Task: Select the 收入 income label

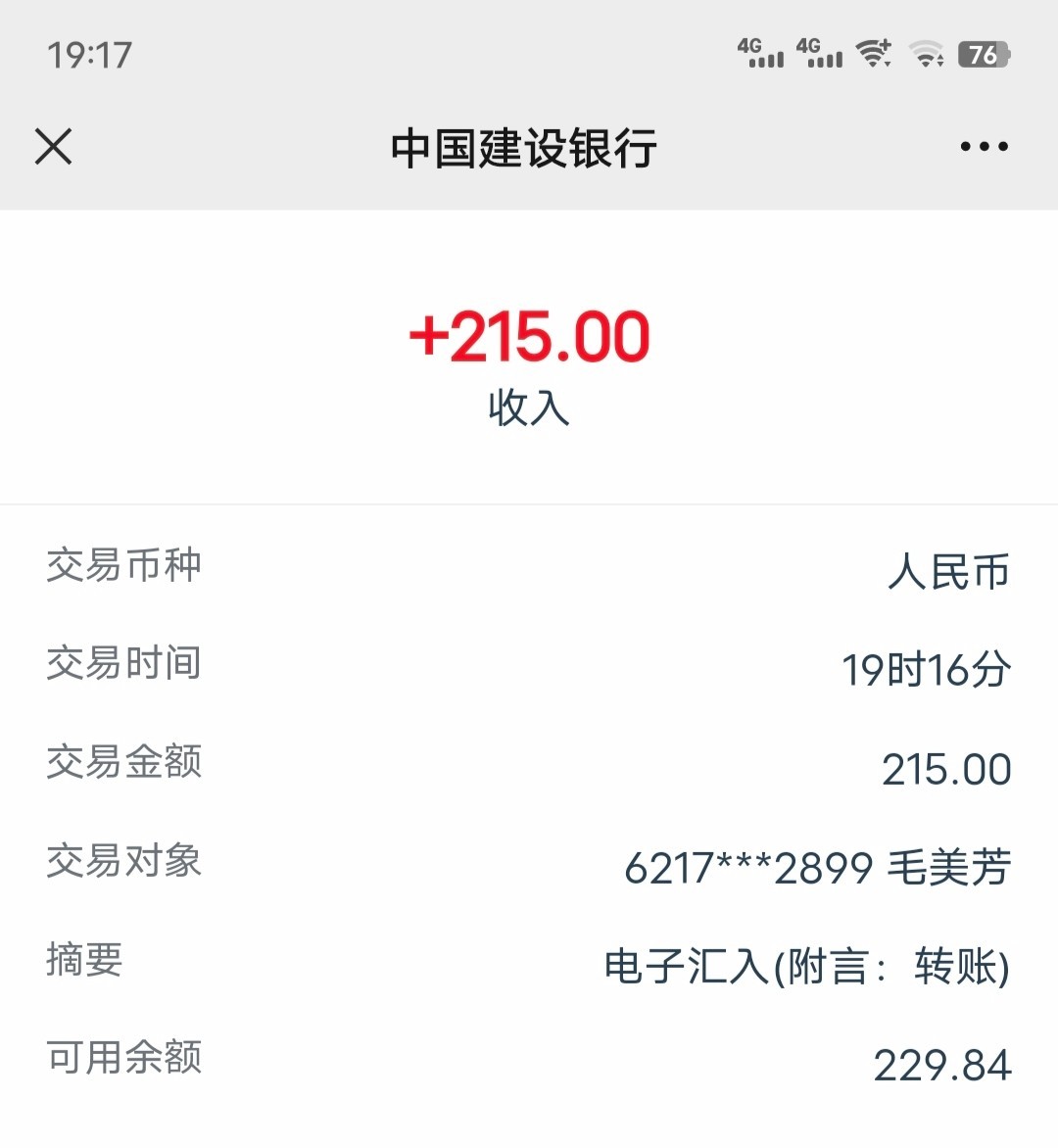Action: (x=529, y=409)
